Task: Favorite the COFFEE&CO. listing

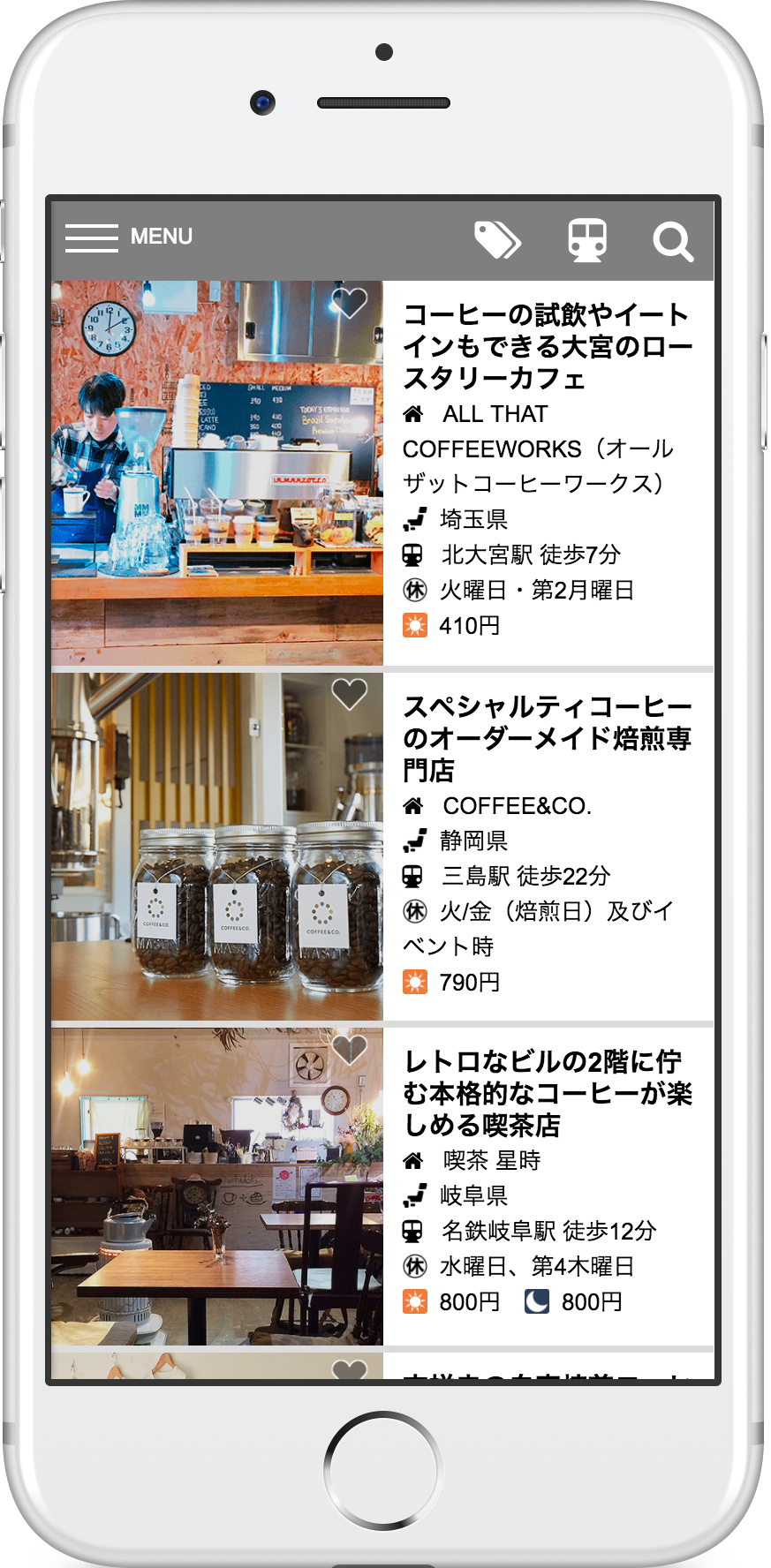Action: click(x=349, y=694)
